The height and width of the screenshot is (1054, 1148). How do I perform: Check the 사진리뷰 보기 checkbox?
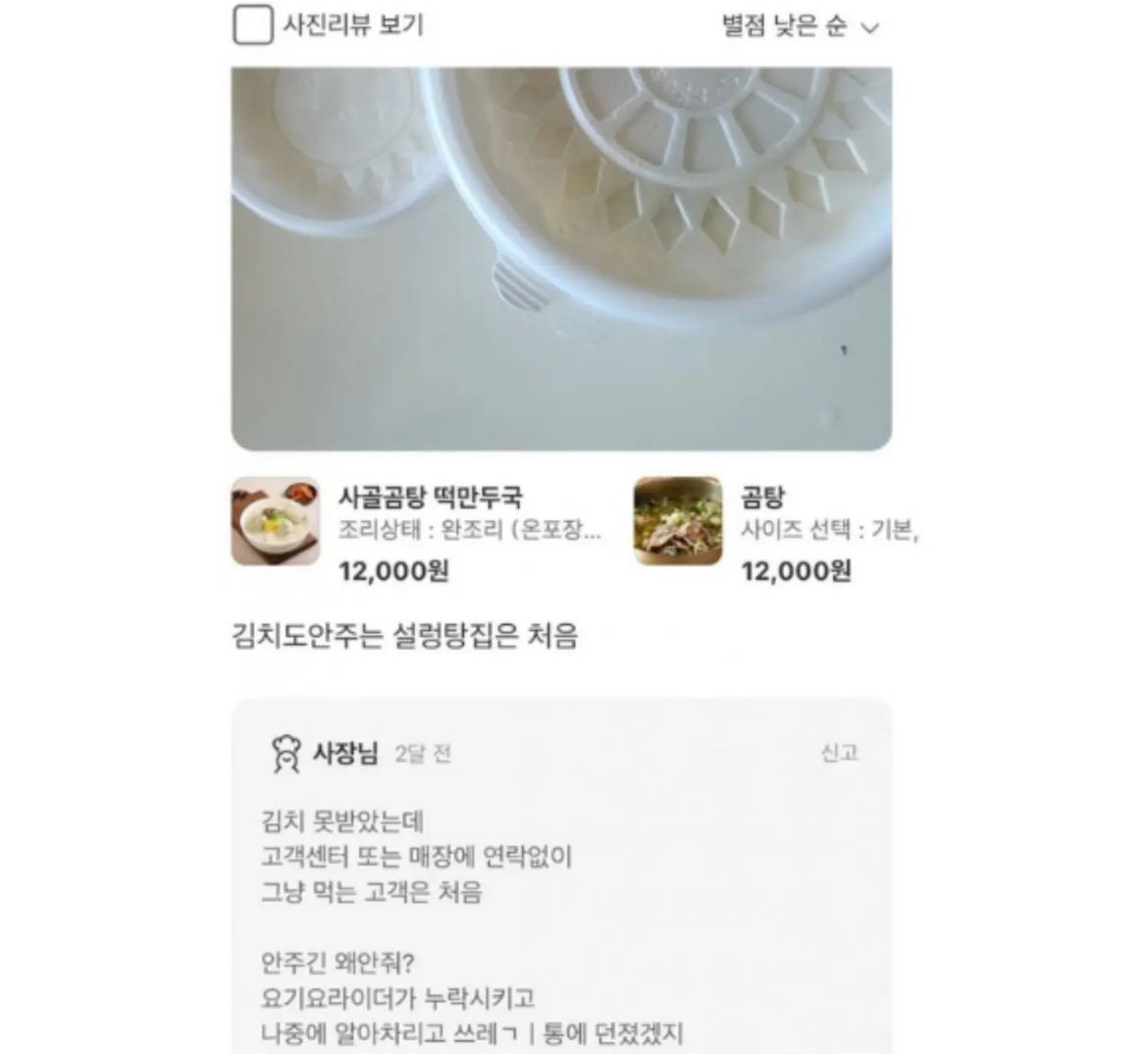pos(252,26)
